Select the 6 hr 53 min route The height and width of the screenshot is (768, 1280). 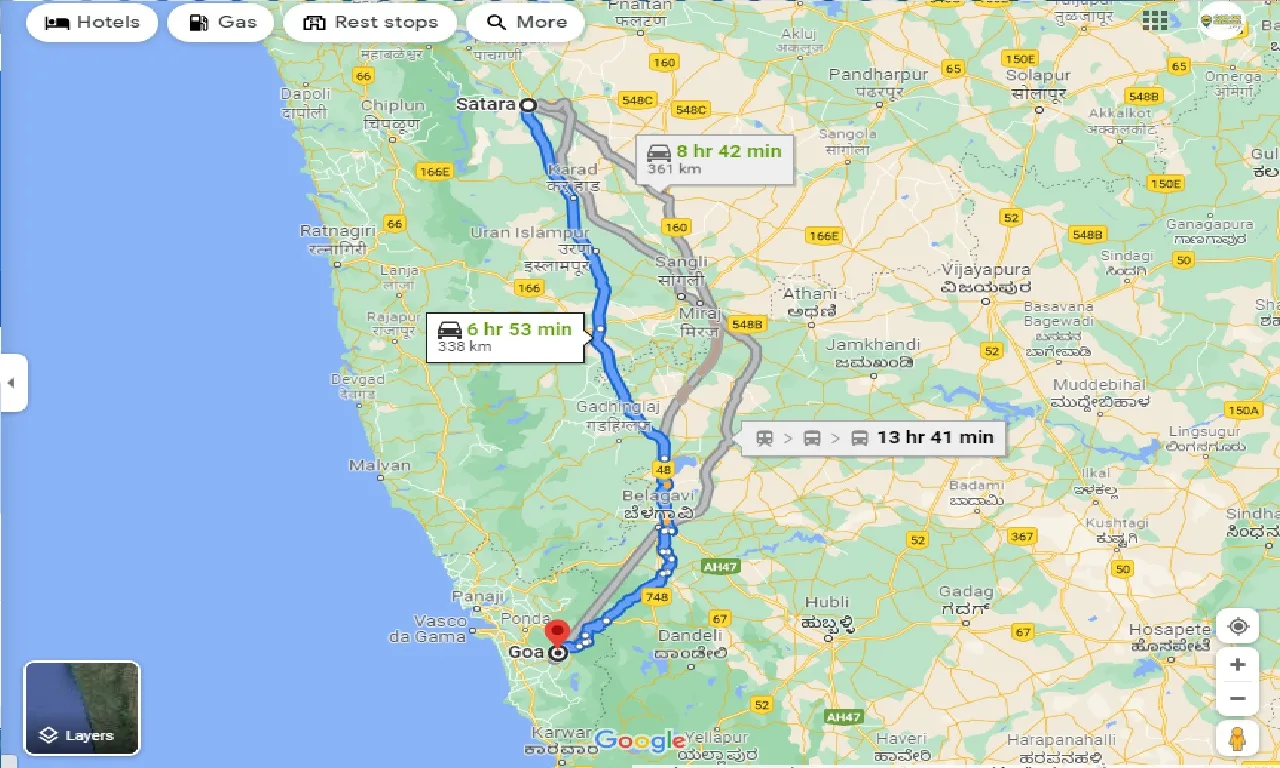coord(507,337)
